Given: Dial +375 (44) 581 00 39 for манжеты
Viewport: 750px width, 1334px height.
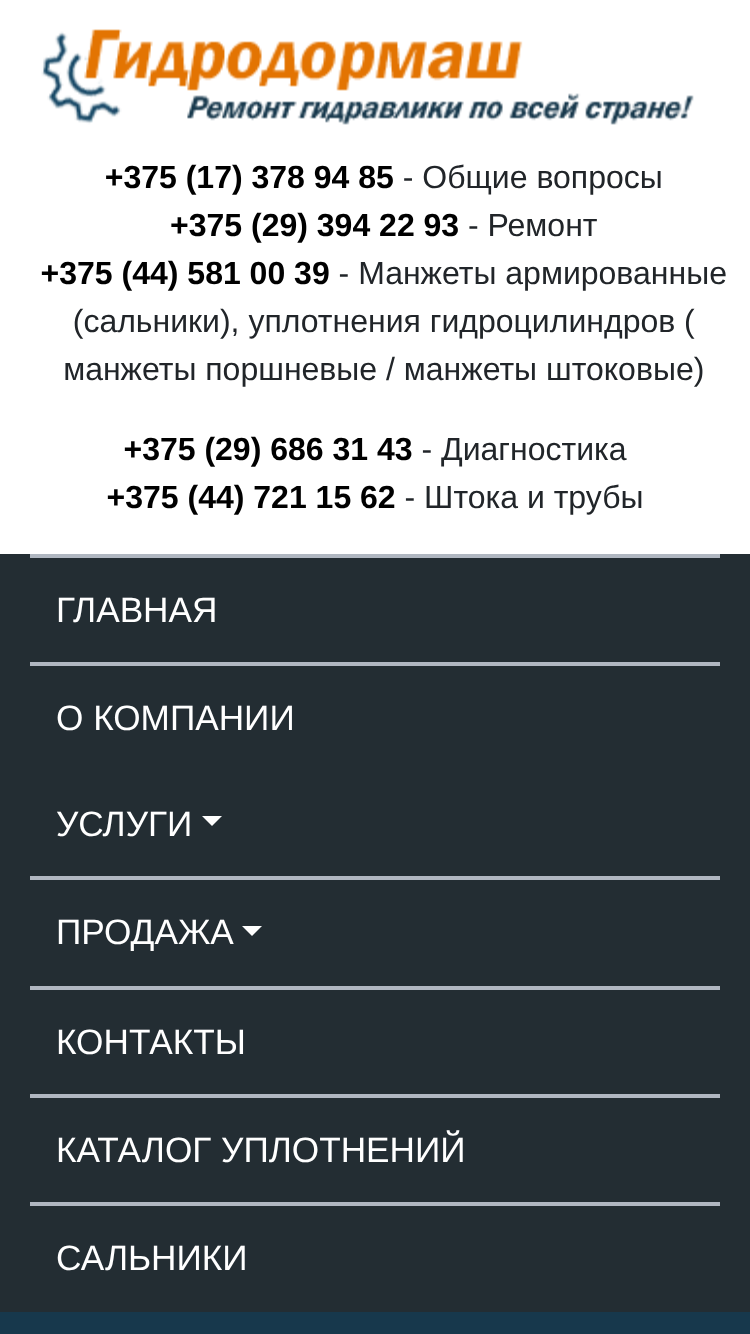Looking at the screenshot, I should click(185, 273).
